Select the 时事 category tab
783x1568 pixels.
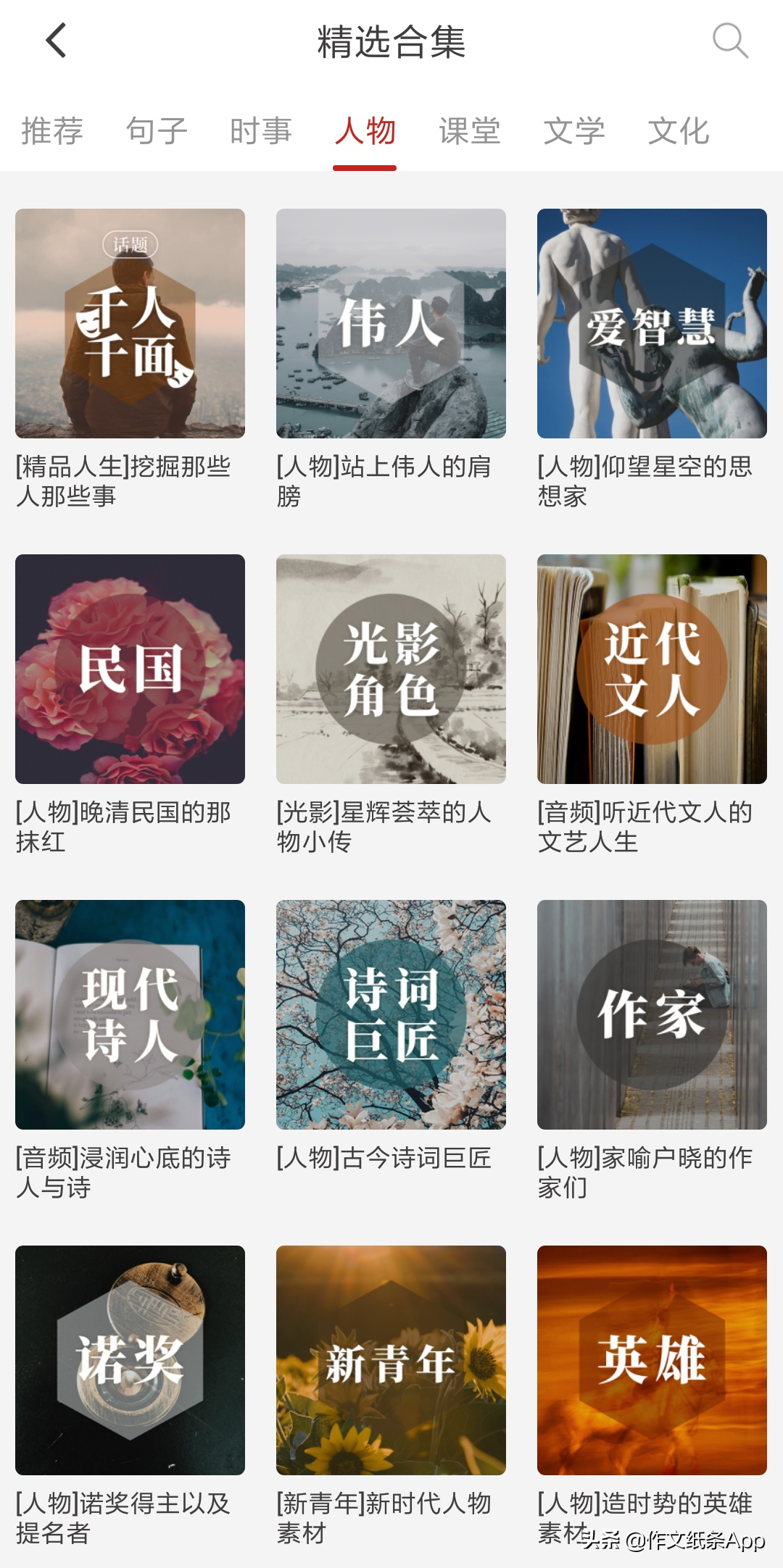coord(261,130)
